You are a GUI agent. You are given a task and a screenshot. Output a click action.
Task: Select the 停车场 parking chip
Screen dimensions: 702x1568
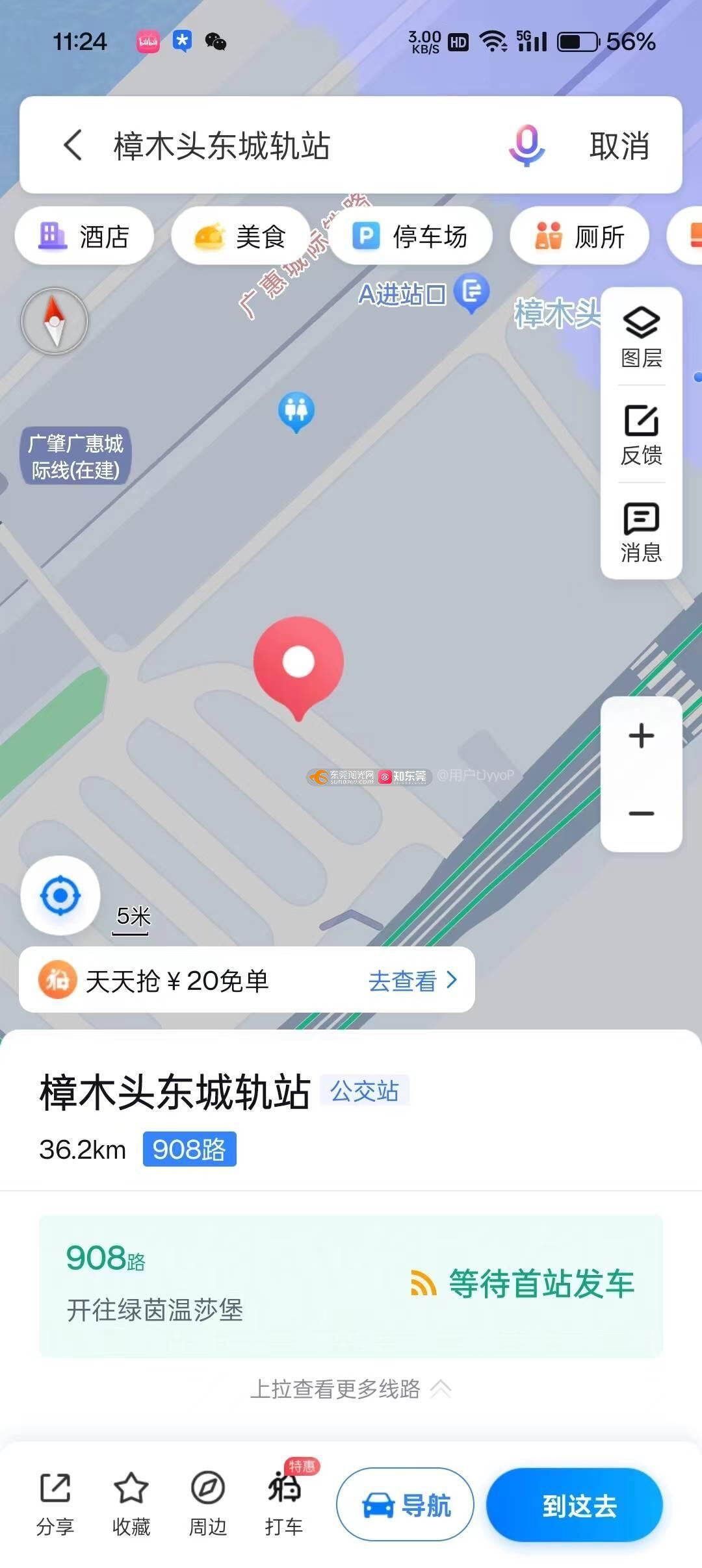410,236
